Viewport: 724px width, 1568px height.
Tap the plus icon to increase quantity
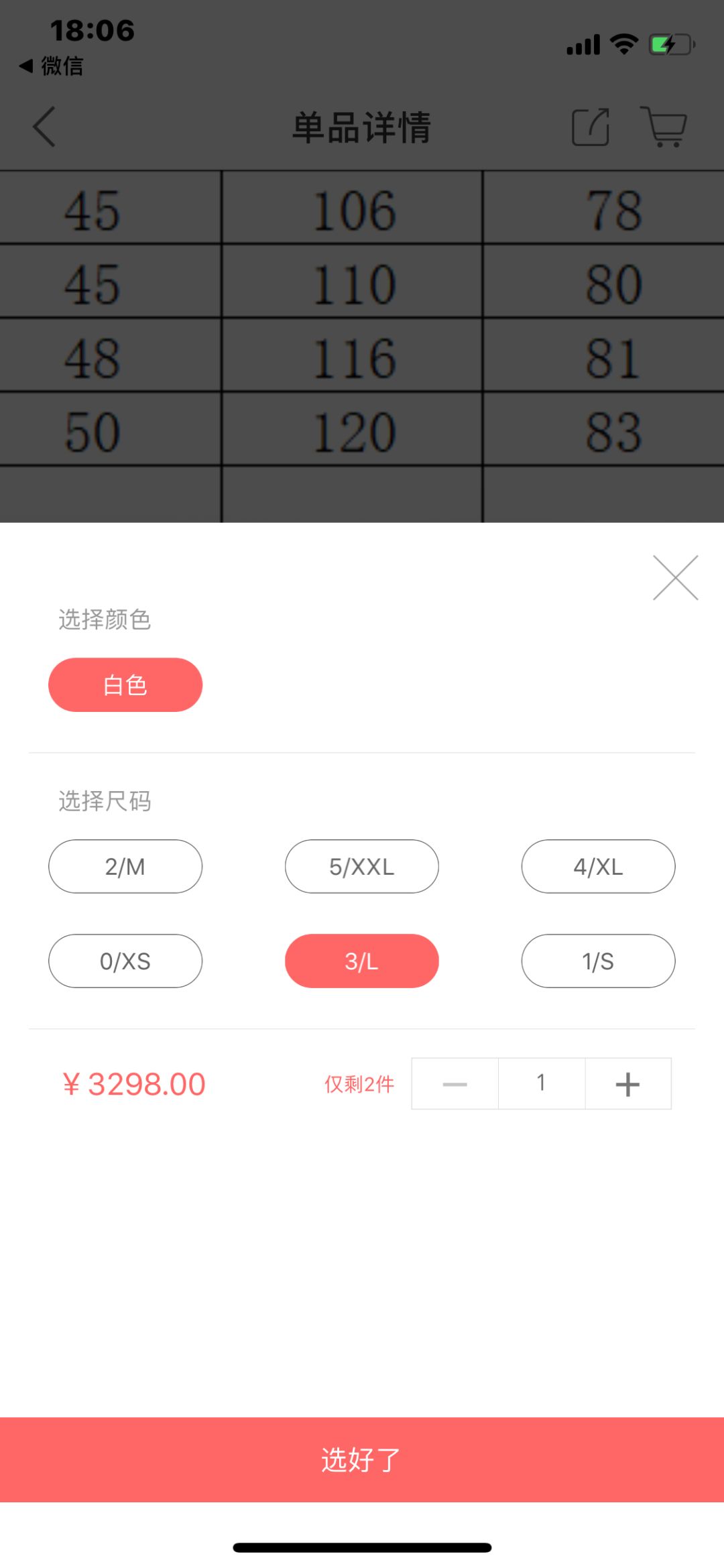tap(627, 1083)
